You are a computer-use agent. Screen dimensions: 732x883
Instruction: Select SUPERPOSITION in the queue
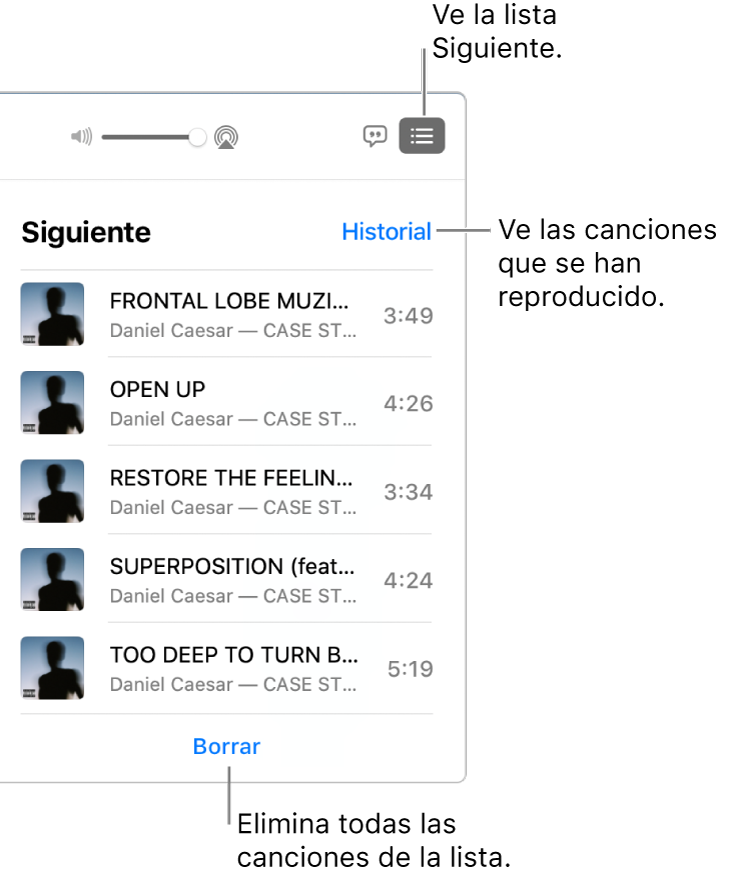click(x=230, y=567)
